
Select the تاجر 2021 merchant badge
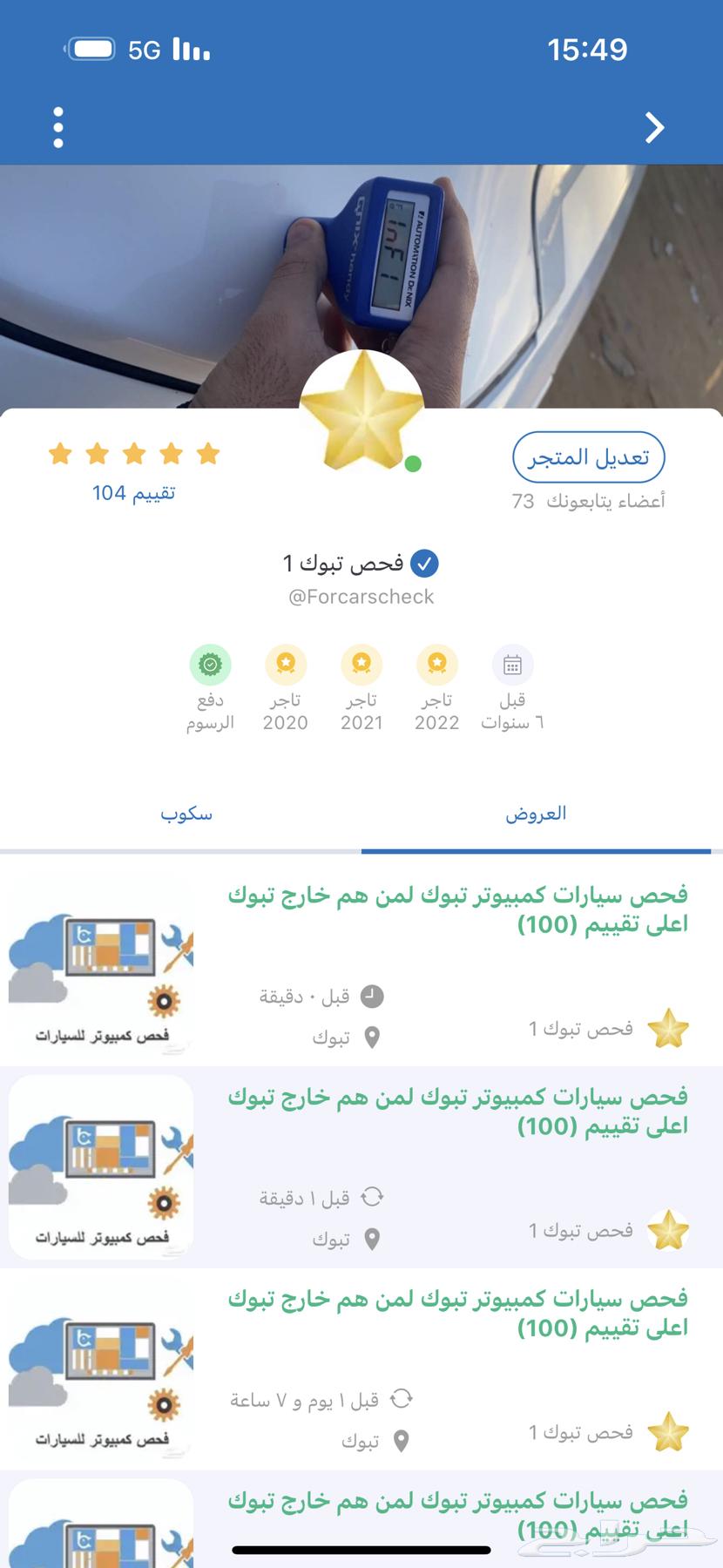pos(361,665)
